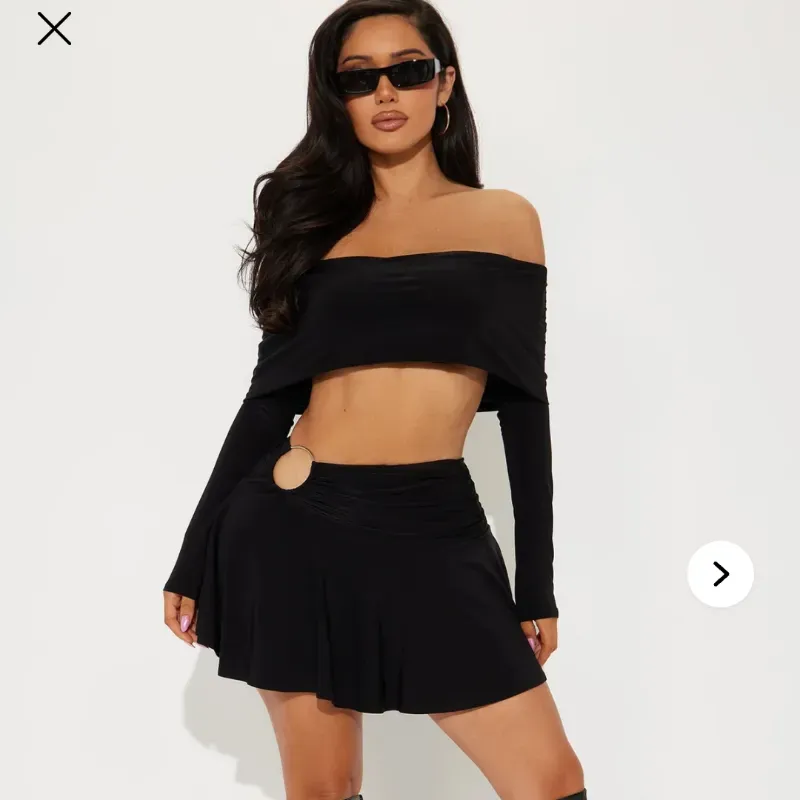Go to the next product image
800x800 pixels.
click(x=720, y=574)
